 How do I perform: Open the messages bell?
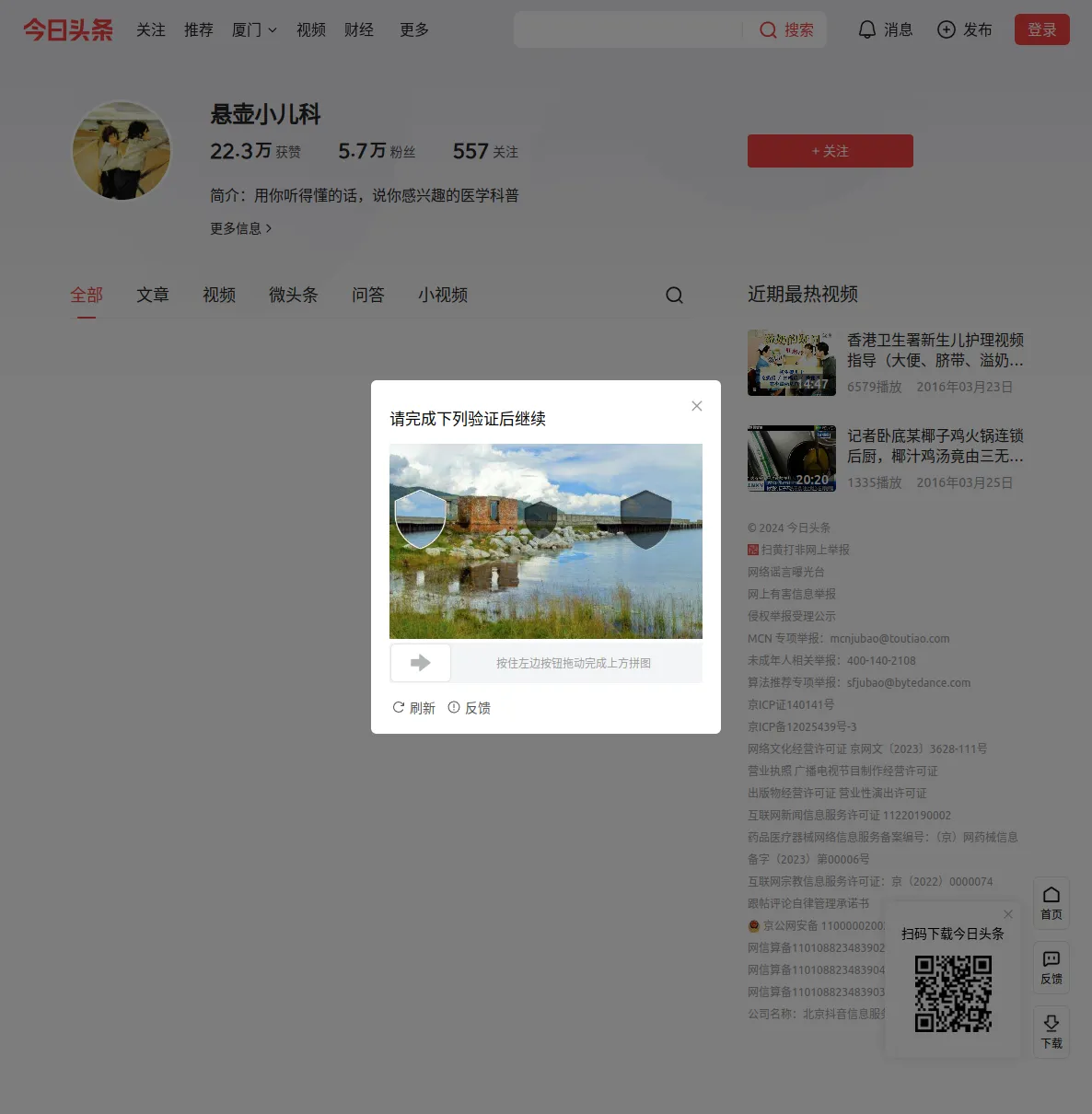(885, 30)
